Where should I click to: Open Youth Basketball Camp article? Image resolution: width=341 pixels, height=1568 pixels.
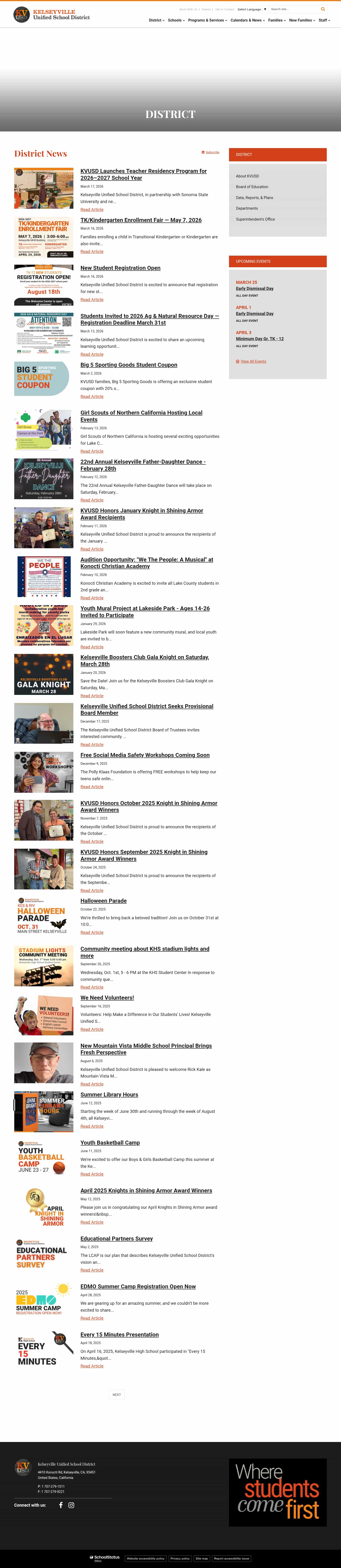pyautogui.click(x=110, y=1142)
